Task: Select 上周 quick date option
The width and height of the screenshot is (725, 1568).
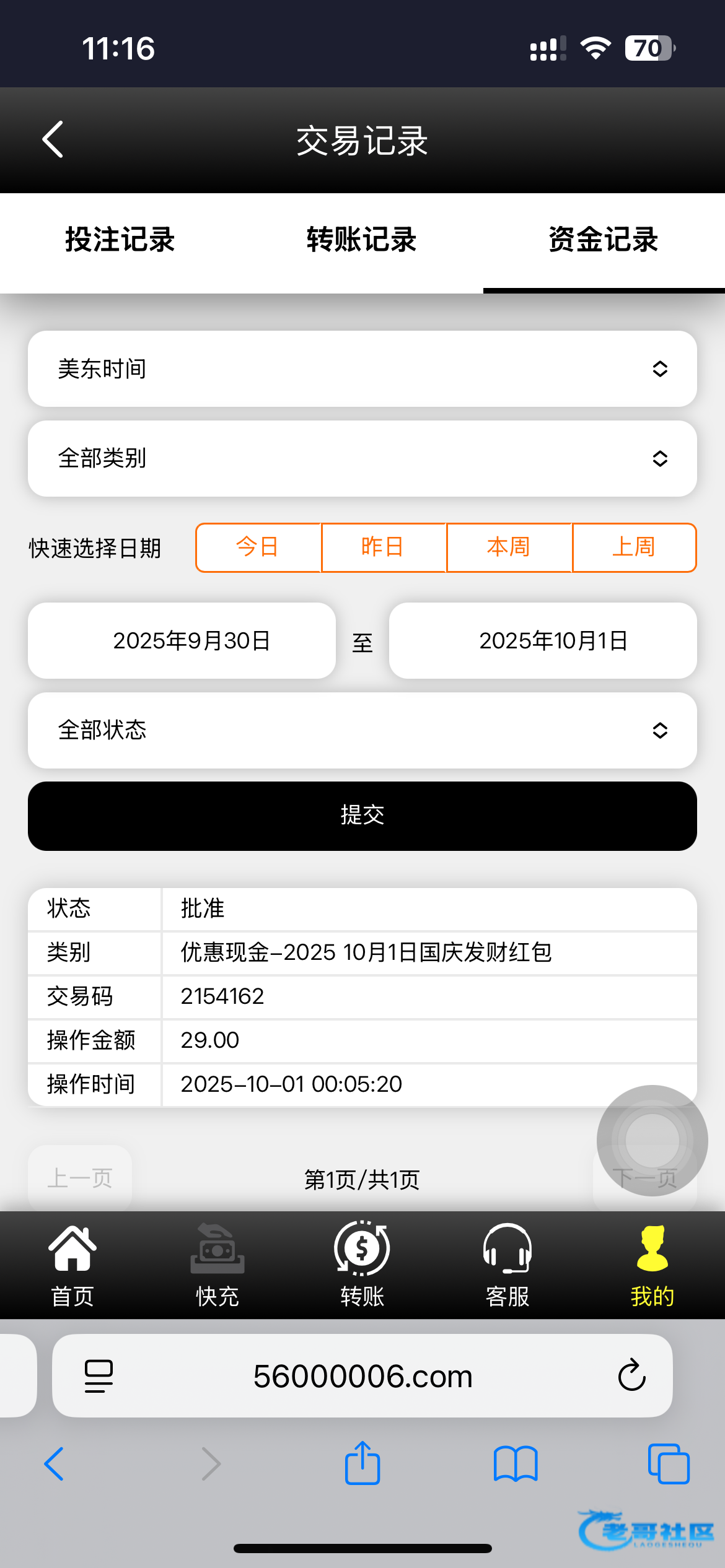Action: pyautogui.click(x=634, y=547)
